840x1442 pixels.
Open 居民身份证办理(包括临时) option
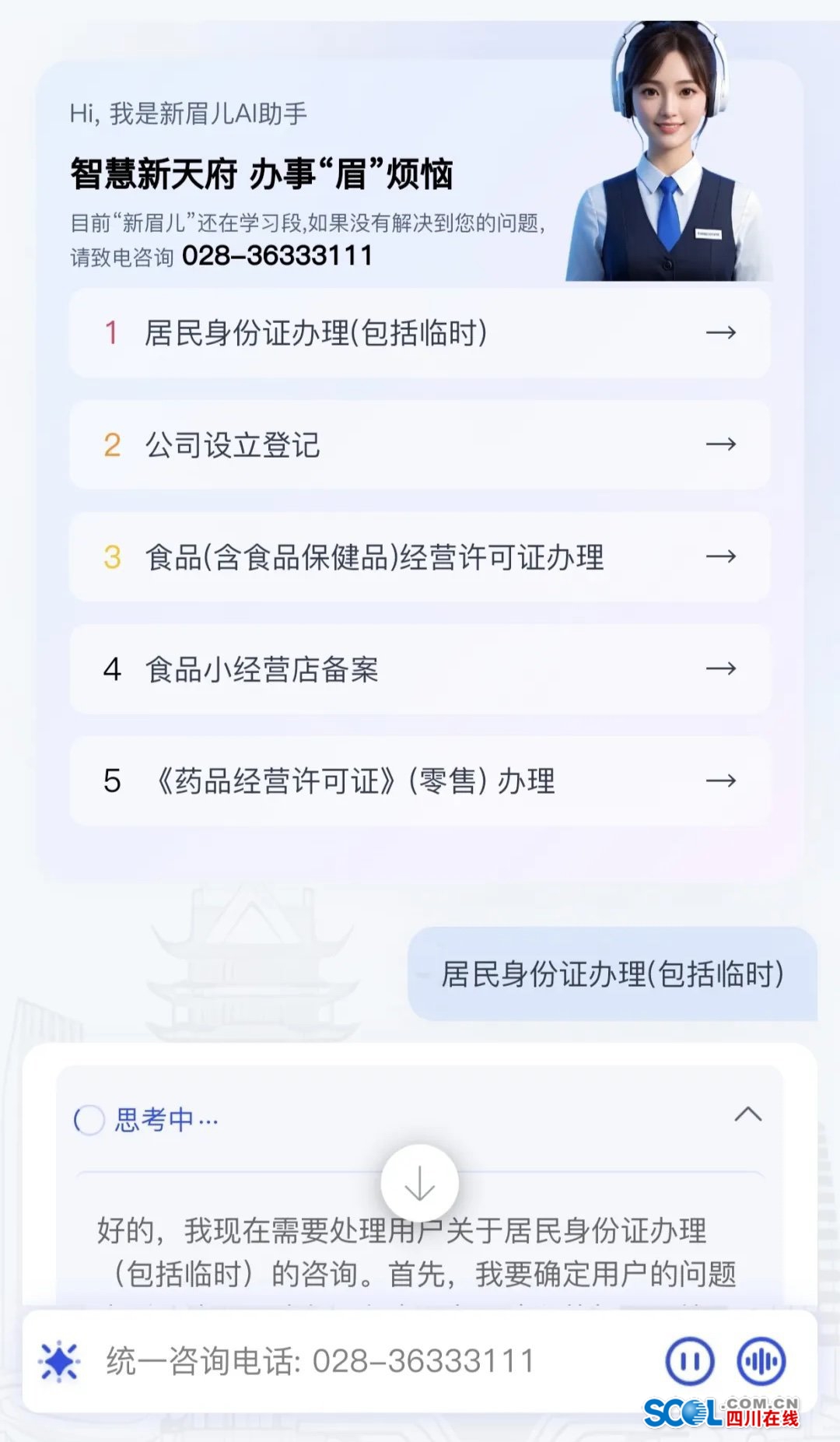420,333
